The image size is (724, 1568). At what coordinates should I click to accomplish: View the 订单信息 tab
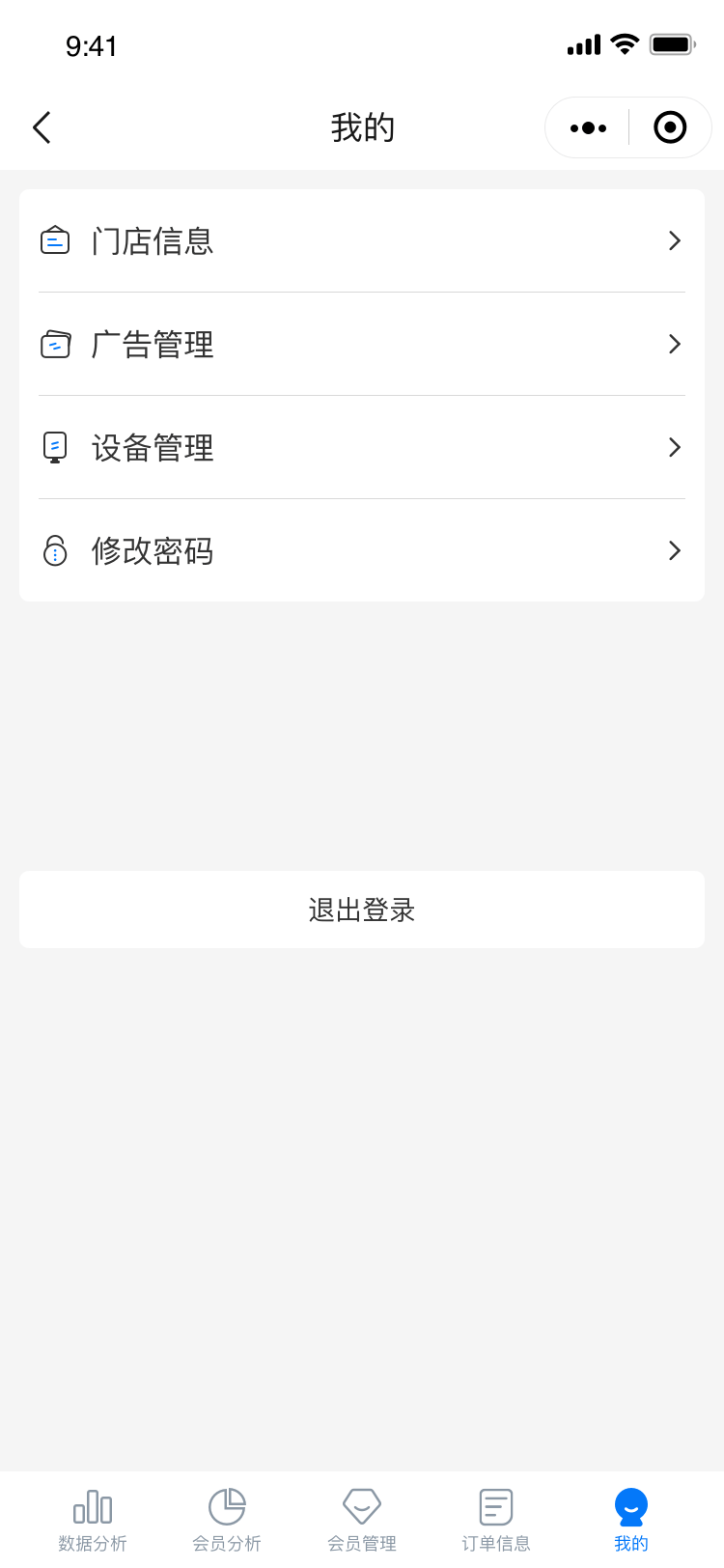496,1520
